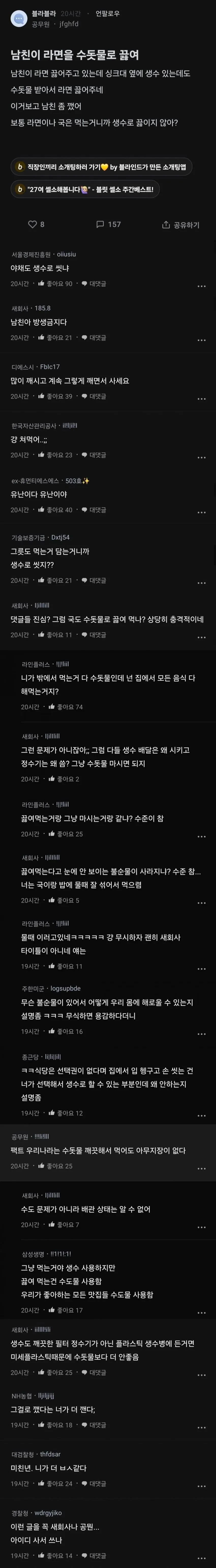The image size is (216, 1568).
Task: Like 공무원 comment 팩트 우리나라는 수돗물 깨끗해서
Action: tap(55, 1166)
